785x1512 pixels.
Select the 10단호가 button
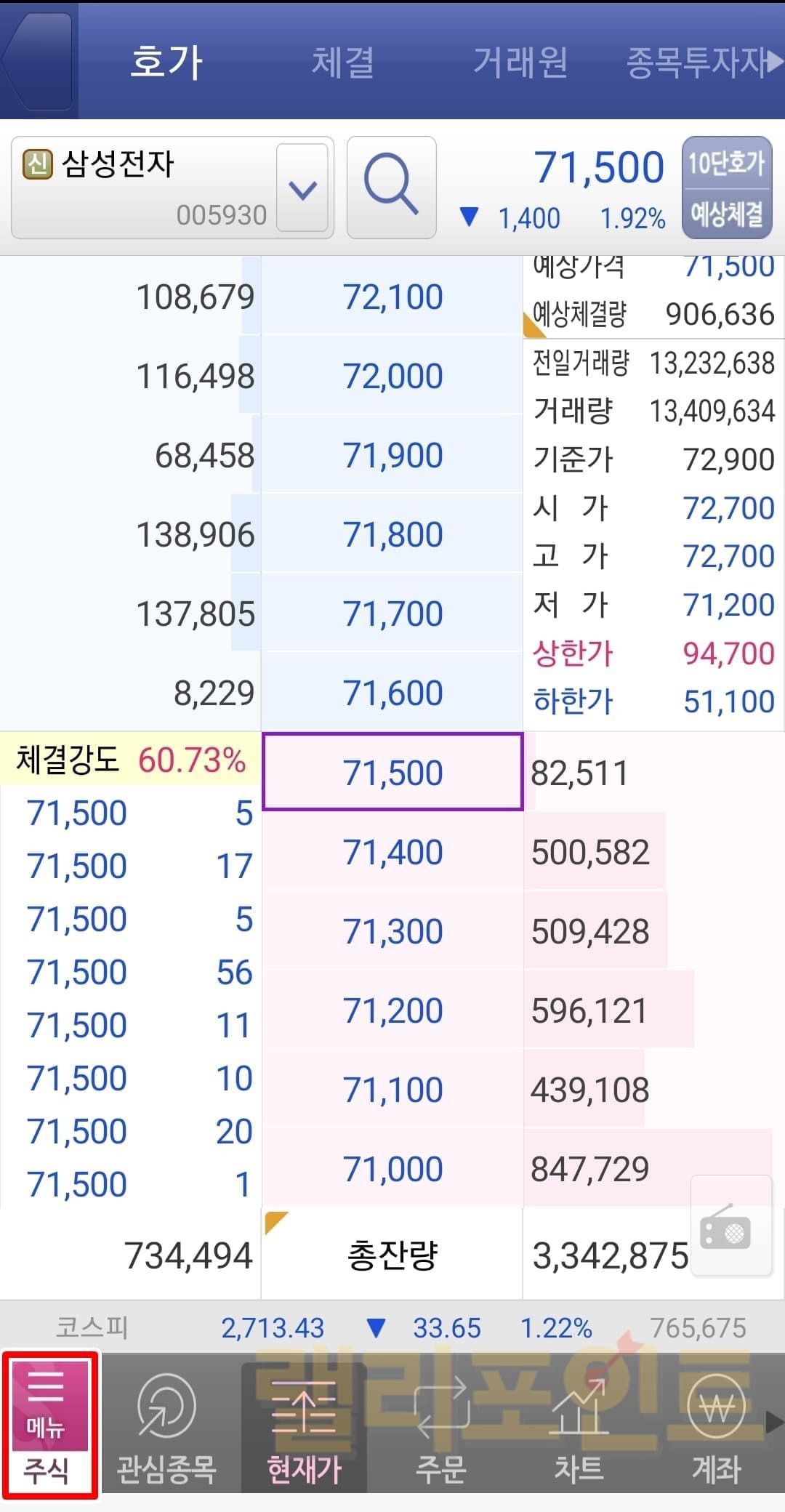pos(726,164)
